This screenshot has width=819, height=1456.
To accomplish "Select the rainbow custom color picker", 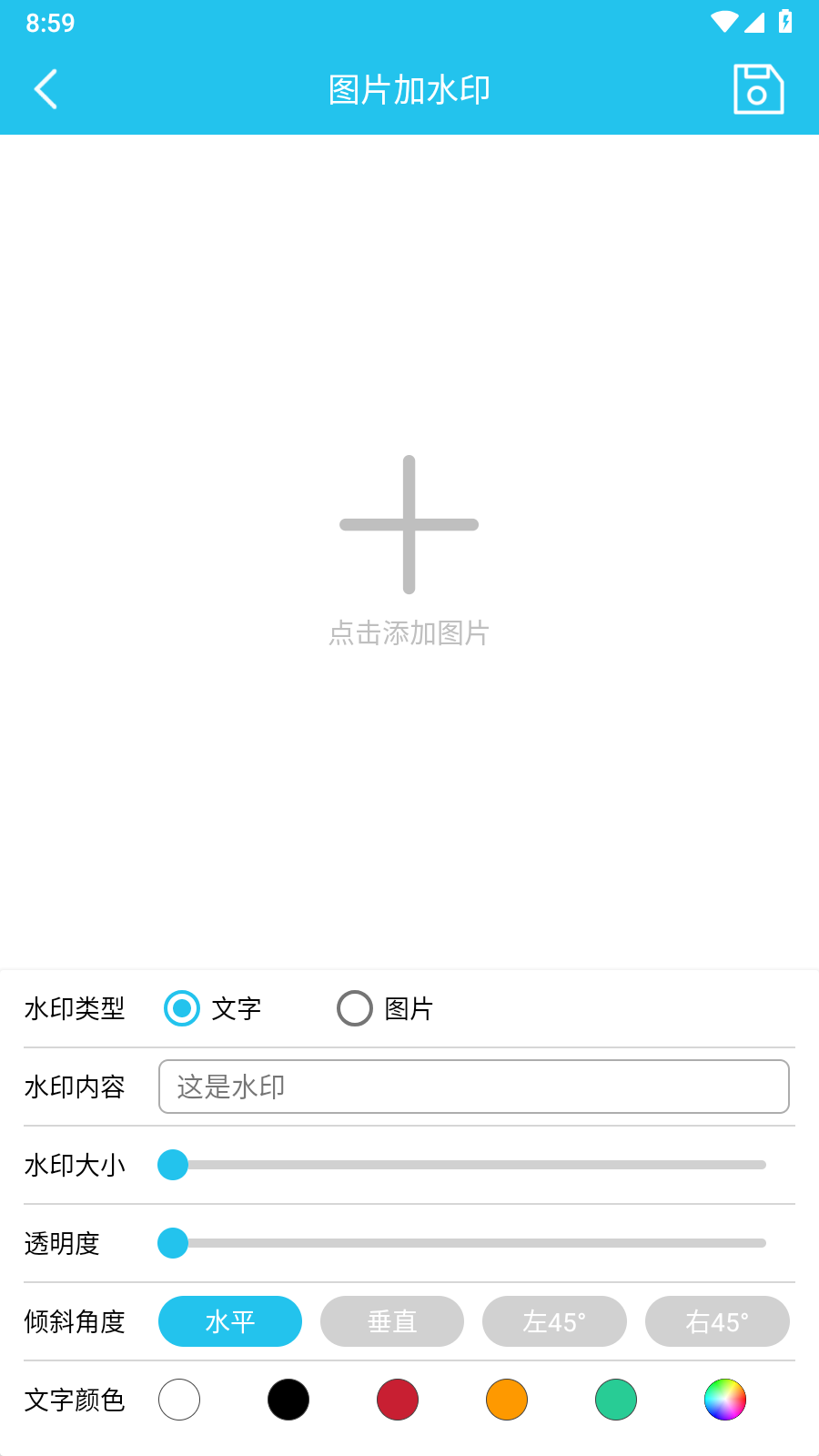I will point(724,1400).
